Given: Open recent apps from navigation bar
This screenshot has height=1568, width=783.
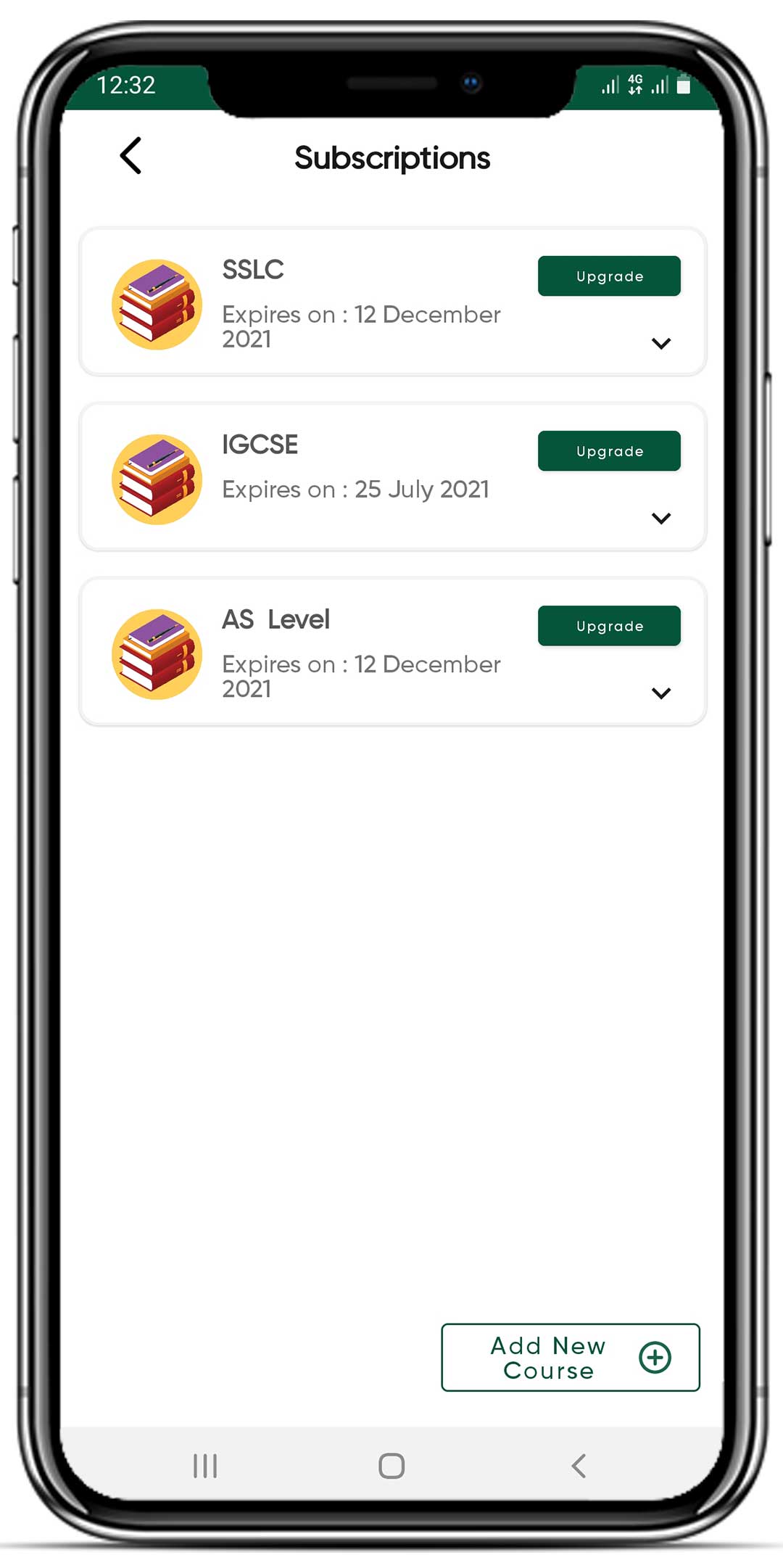Looking at the screenshot, I should (205, 1466).
